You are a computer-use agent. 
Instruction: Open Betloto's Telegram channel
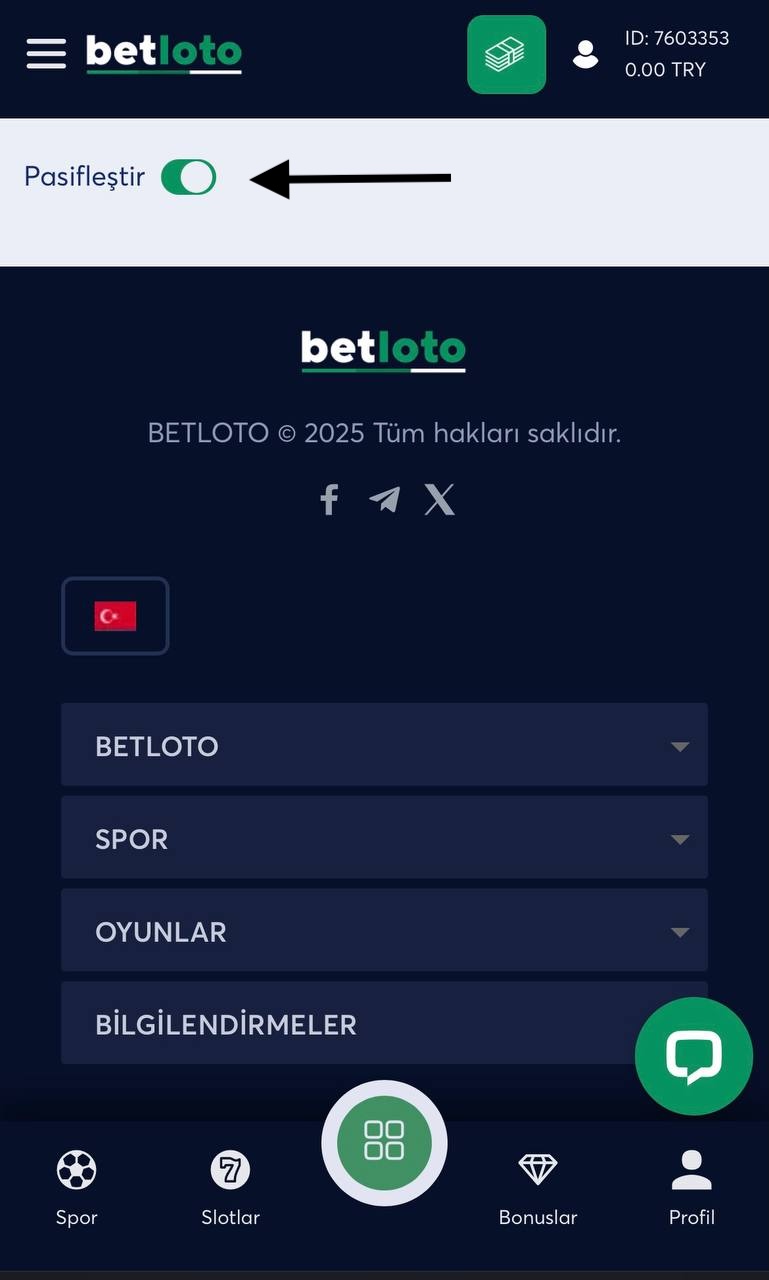[x=384, y=498]
